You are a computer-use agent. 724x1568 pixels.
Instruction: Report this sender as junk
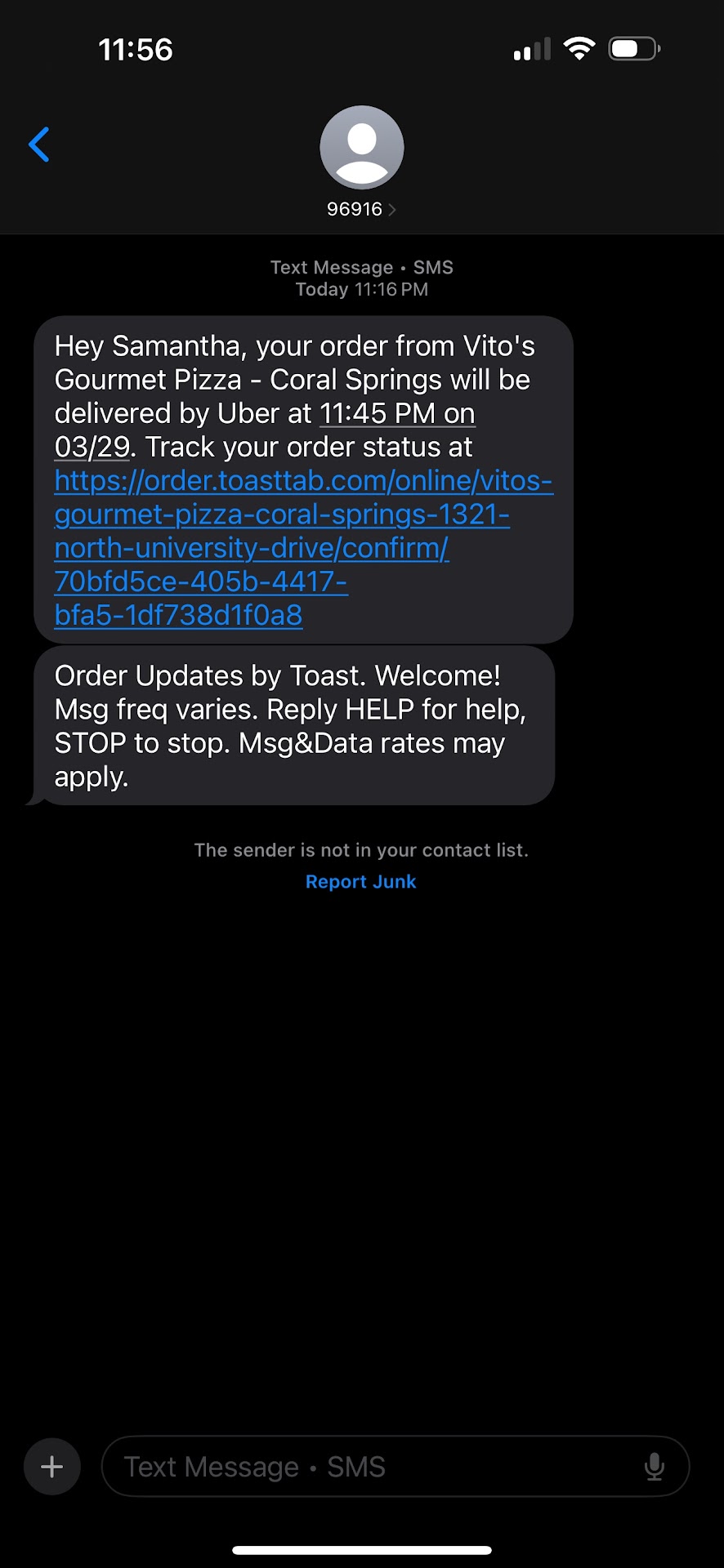(360, 882)
